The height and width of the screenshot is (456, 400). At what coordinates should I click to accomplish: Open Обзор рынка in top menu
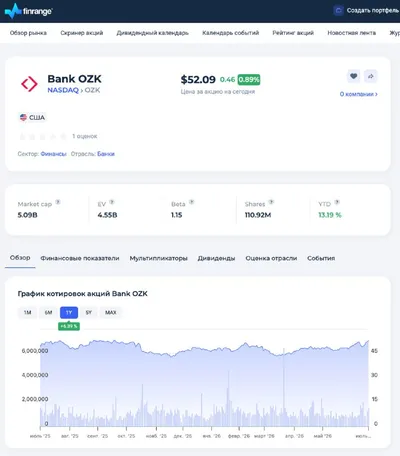[28, 33]
